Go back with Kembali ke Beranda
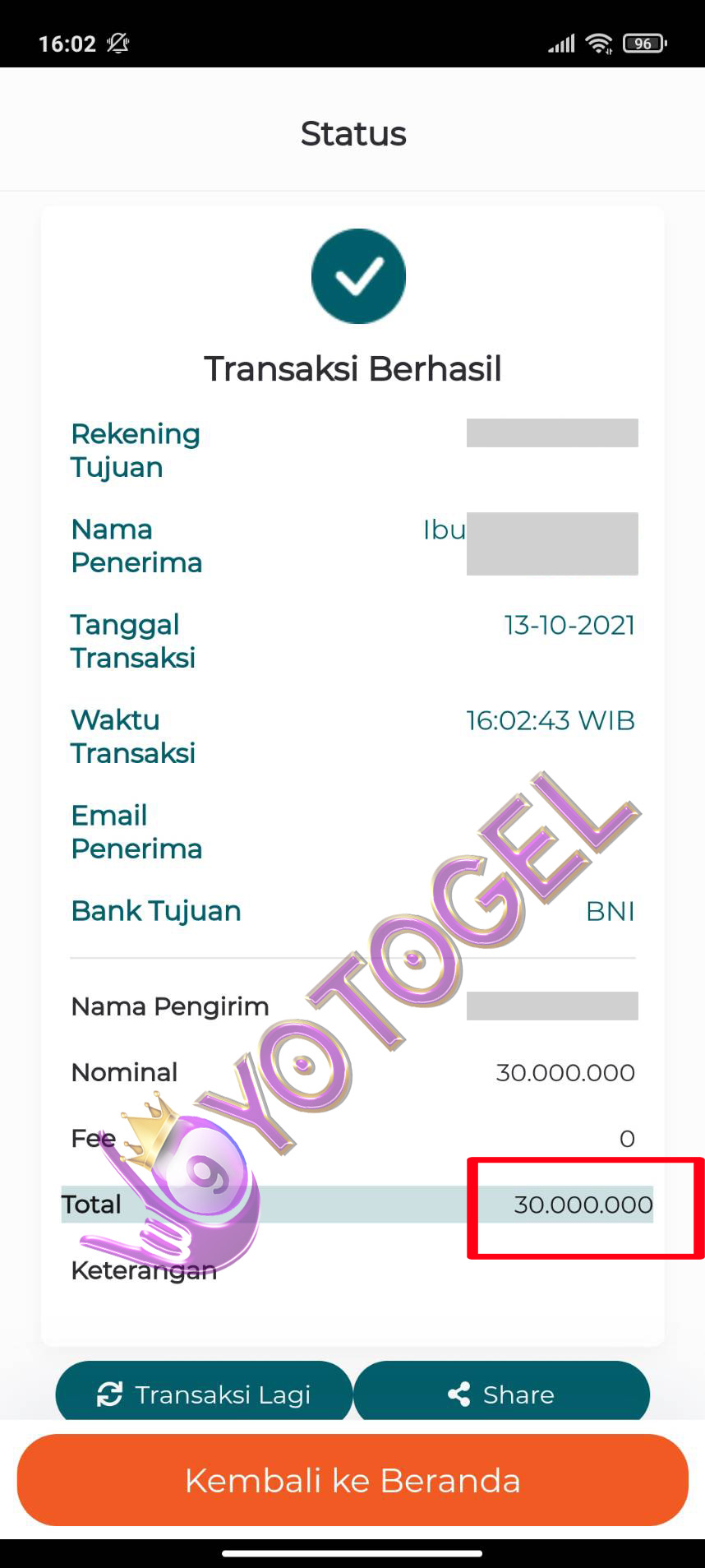This screenshot has width=705, height=1568. 352,1480
